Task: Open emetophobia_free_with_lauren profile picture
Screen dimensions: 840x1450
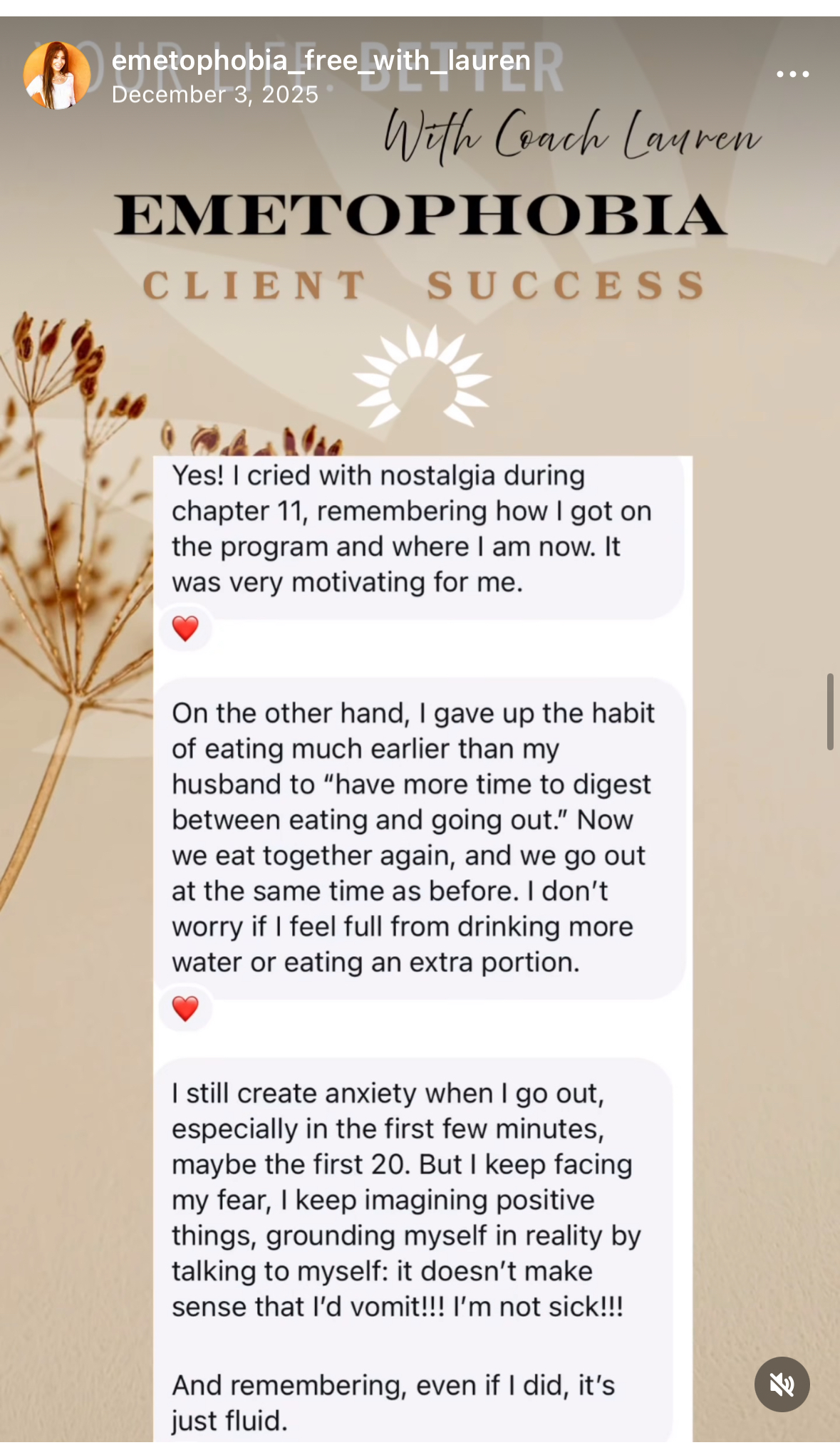Action: (x=57, y=76)
